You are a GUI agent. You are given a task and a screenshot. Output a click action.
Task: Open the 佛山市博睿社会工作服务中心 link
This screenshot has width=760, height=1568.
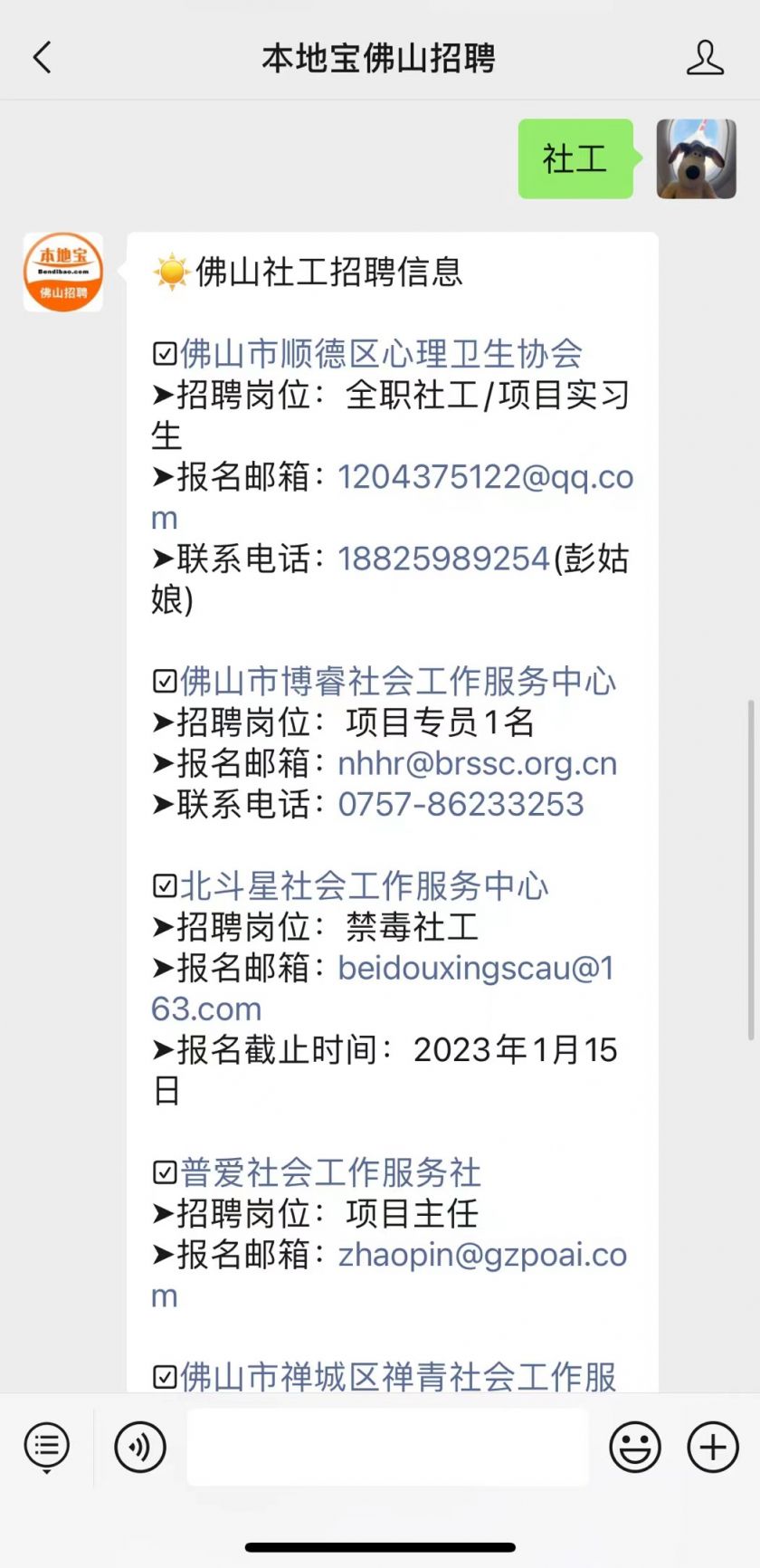[x=397, y=681]
